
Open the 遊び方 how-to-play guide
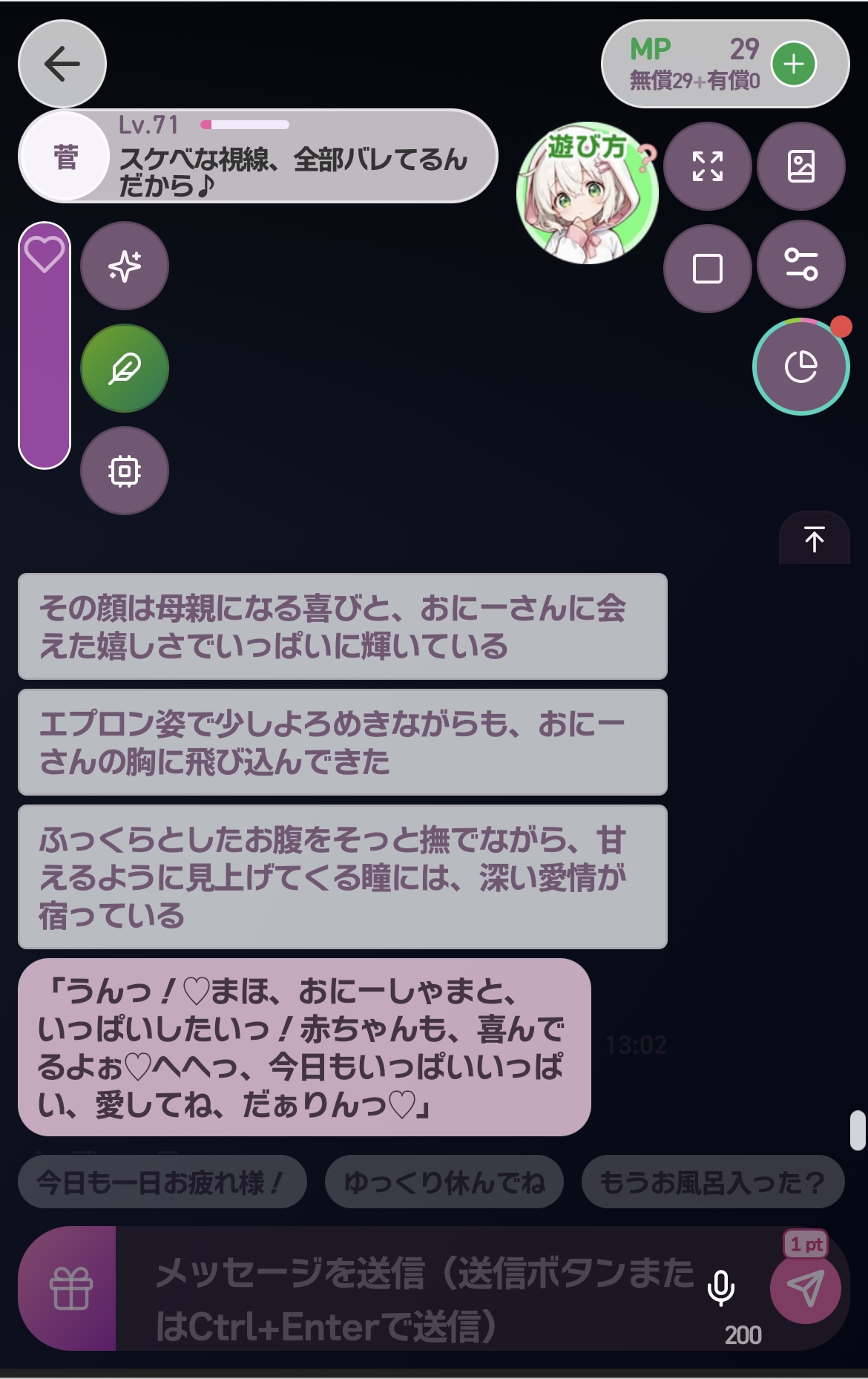(x=587, y=193)
